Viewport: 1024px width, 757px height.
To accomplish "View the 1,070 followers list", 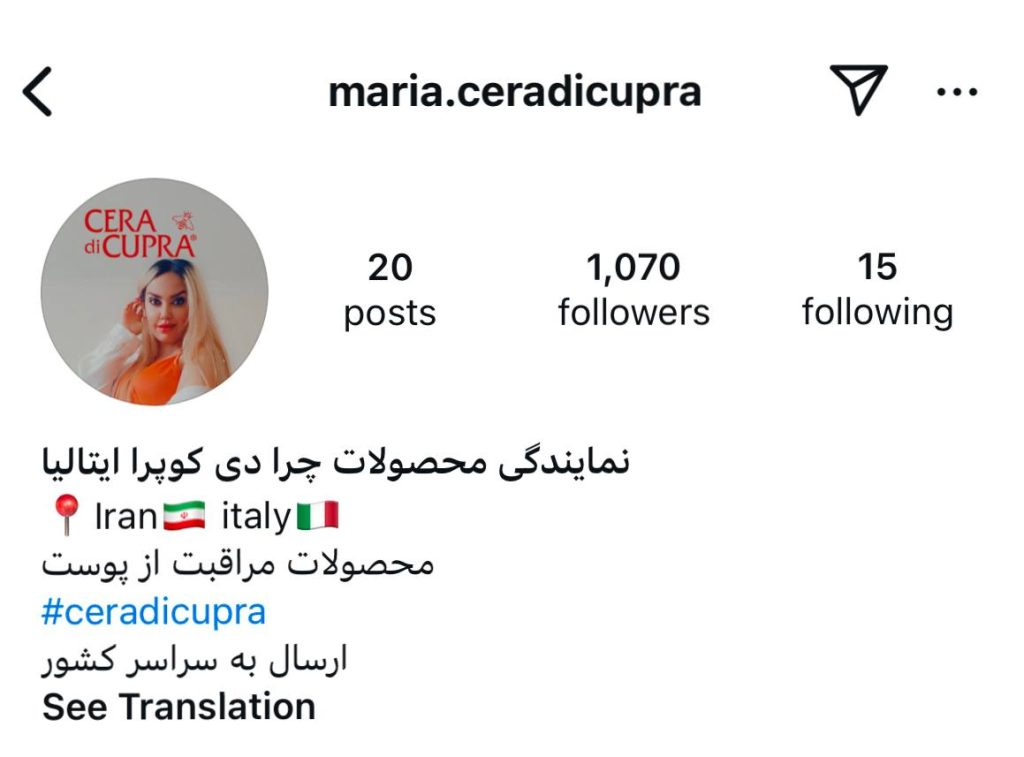I will [633, 289].
